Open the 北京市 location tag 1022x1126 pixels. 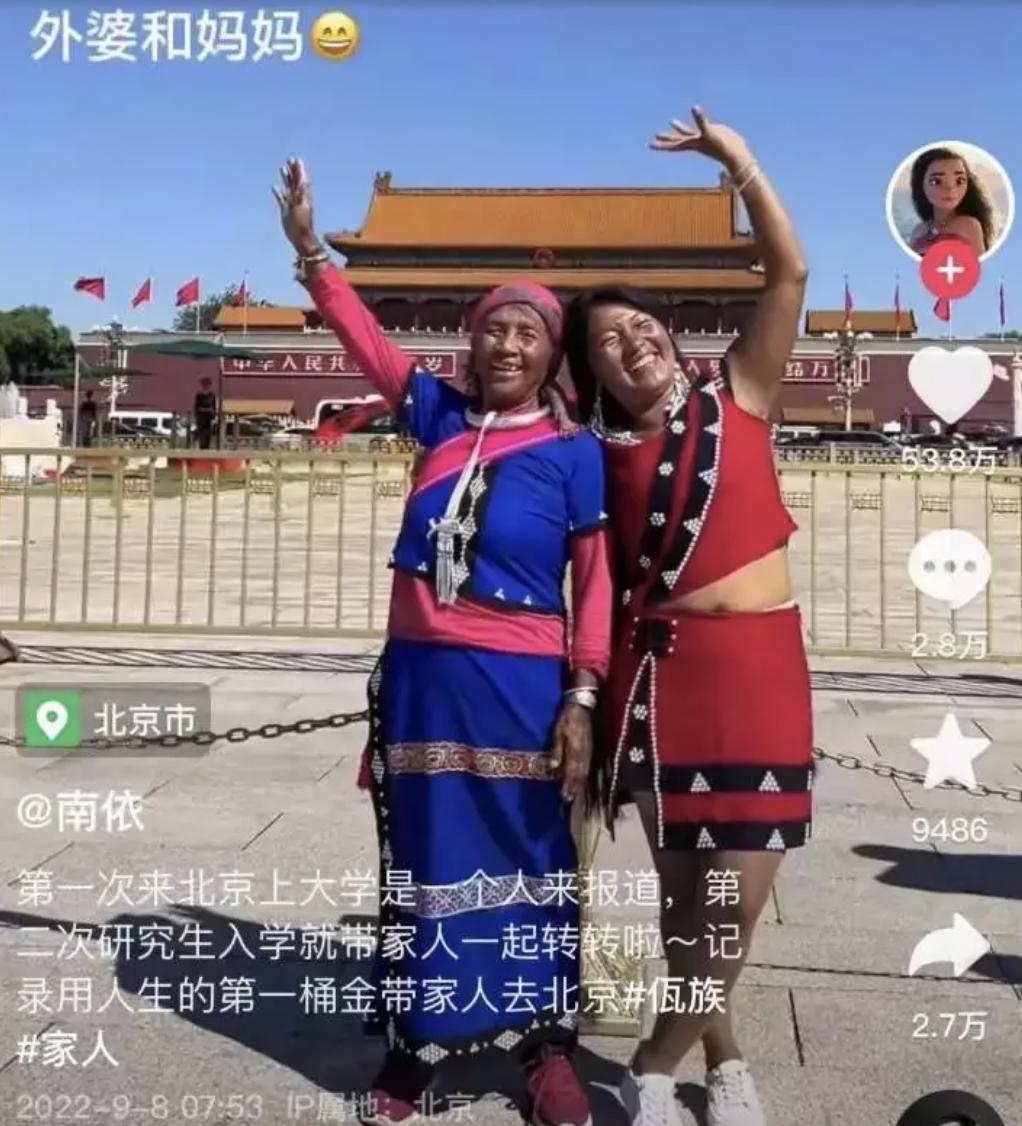[x=112, y=719]
